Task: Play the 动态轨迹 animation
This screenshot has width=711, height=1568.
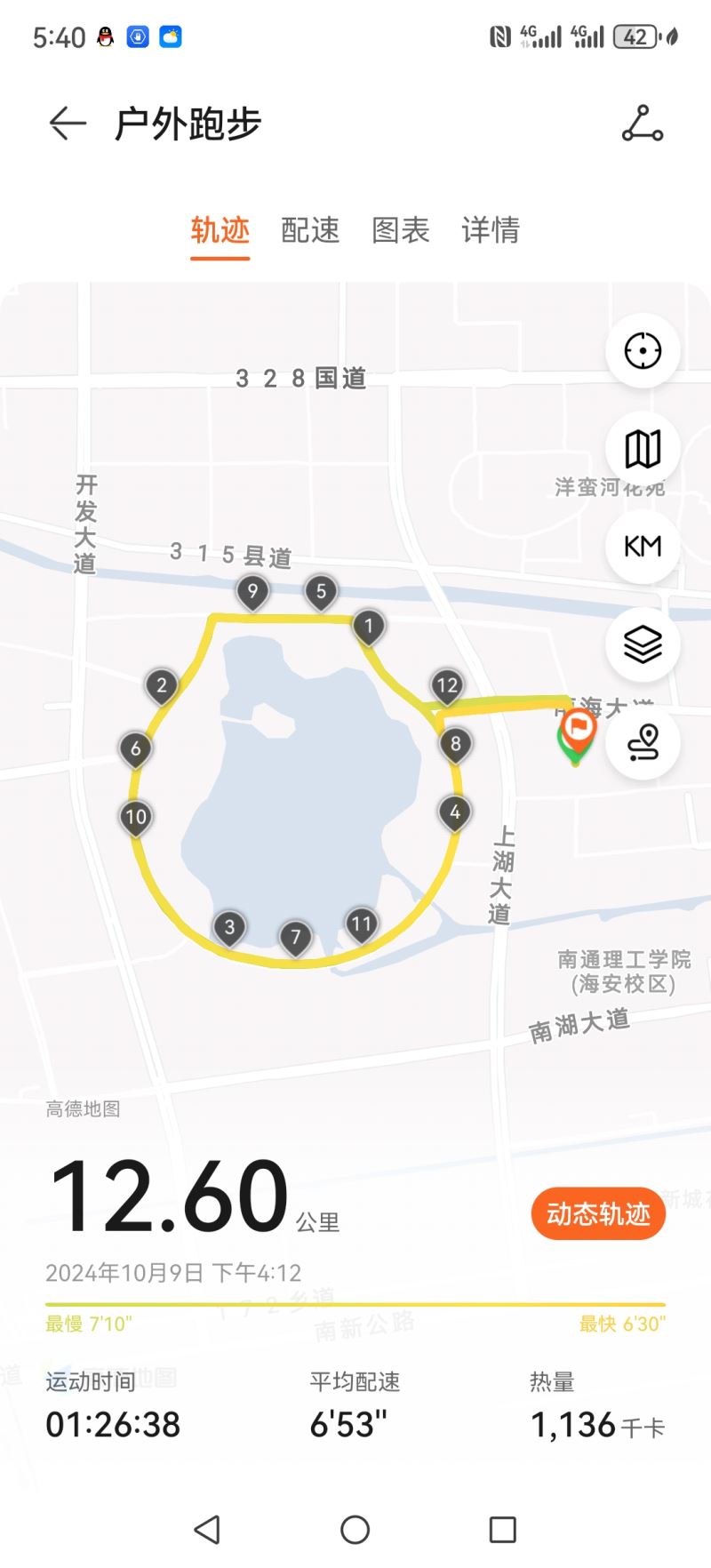Action: (x=598, y=1214)
